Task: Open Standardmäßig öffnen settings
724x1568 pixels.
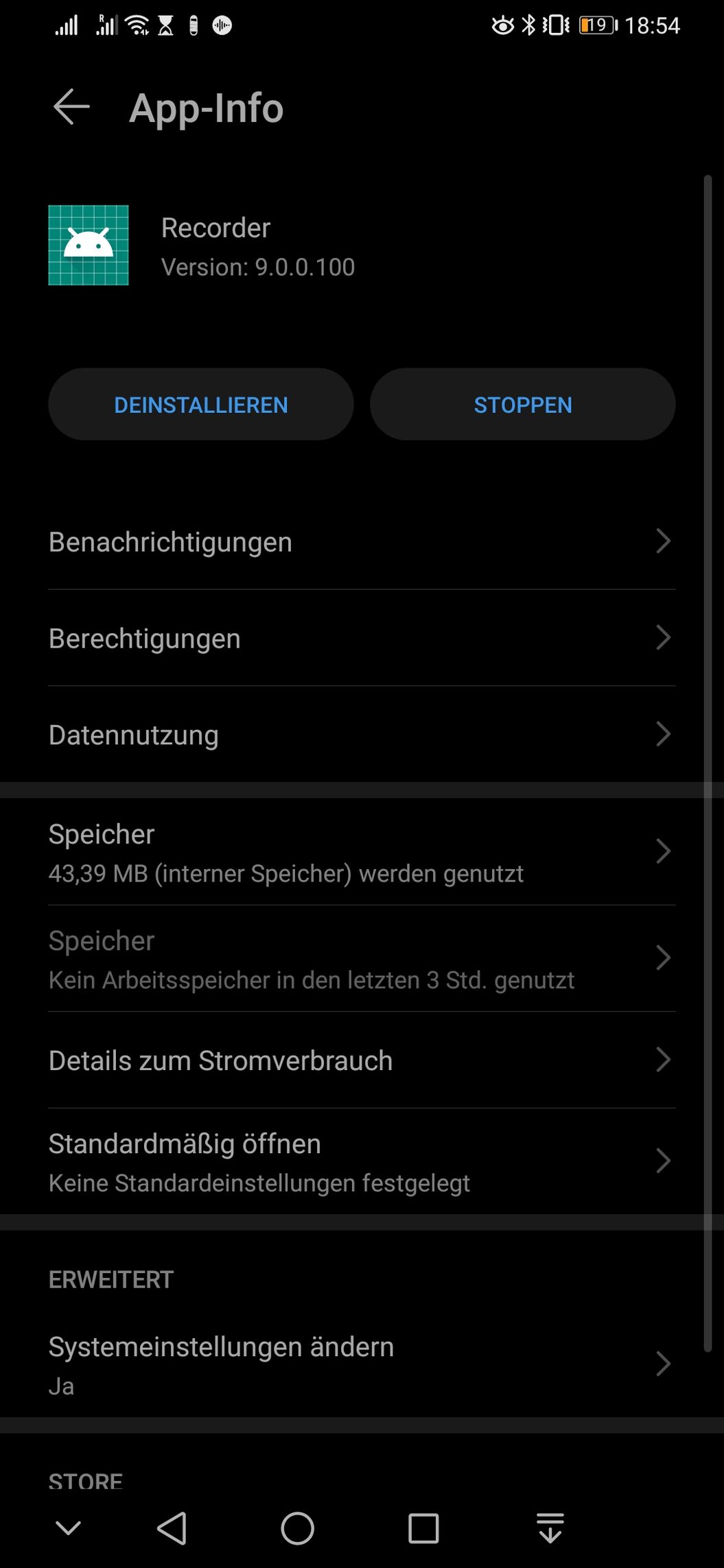Action: 362,1162
